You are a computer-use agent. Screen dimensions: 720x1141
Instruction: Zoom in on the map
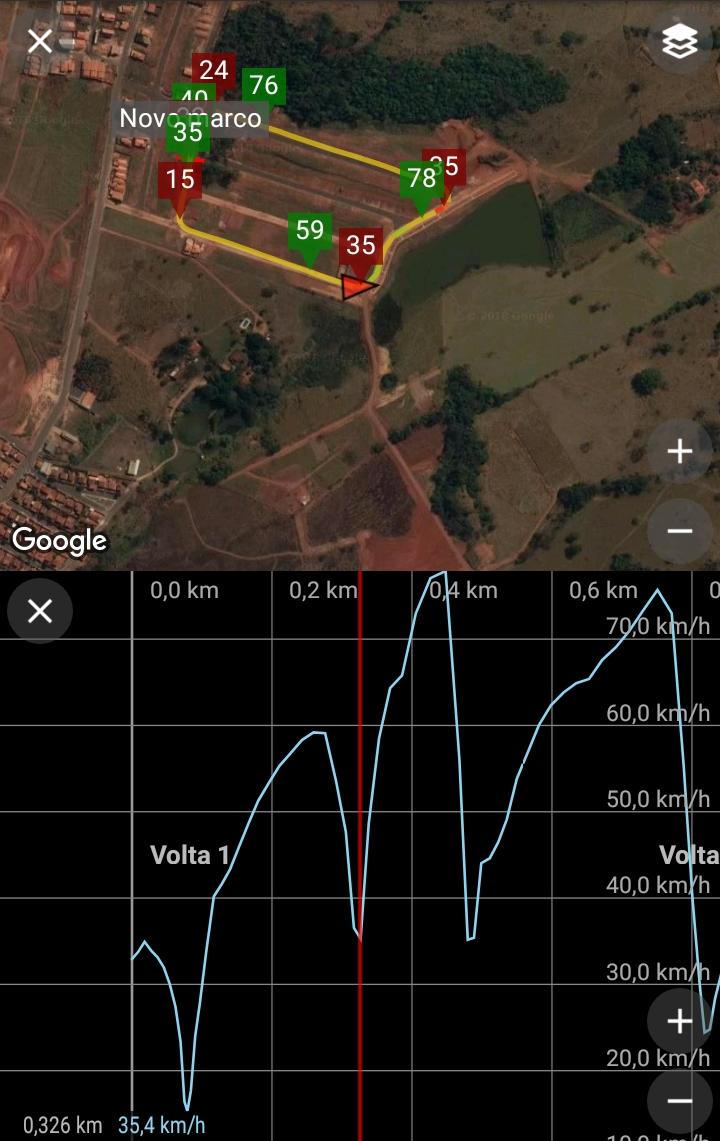(x=680, y=452)
